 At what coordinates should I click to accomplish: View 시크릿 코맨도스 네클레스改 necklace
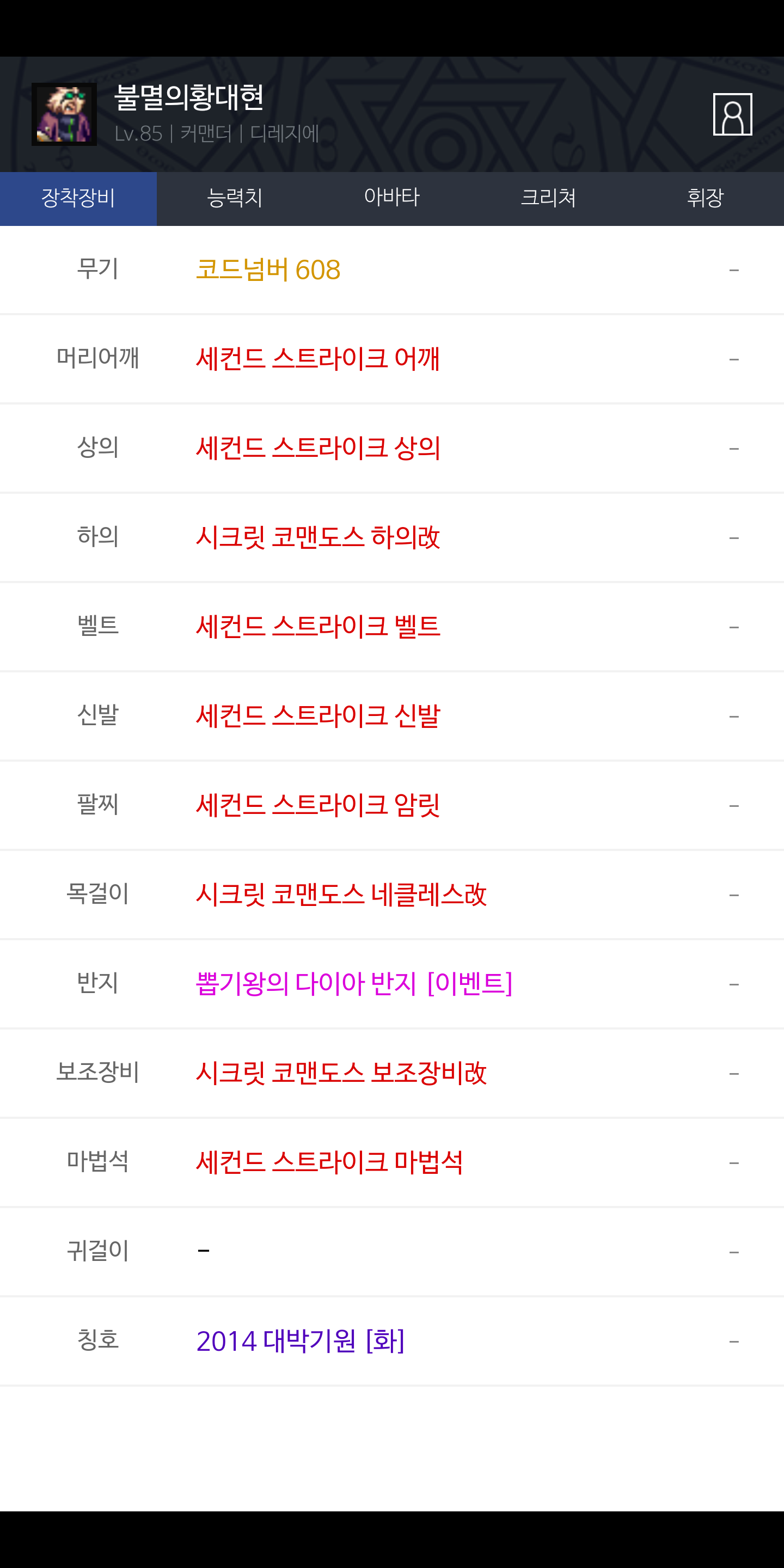pos(341,895)
